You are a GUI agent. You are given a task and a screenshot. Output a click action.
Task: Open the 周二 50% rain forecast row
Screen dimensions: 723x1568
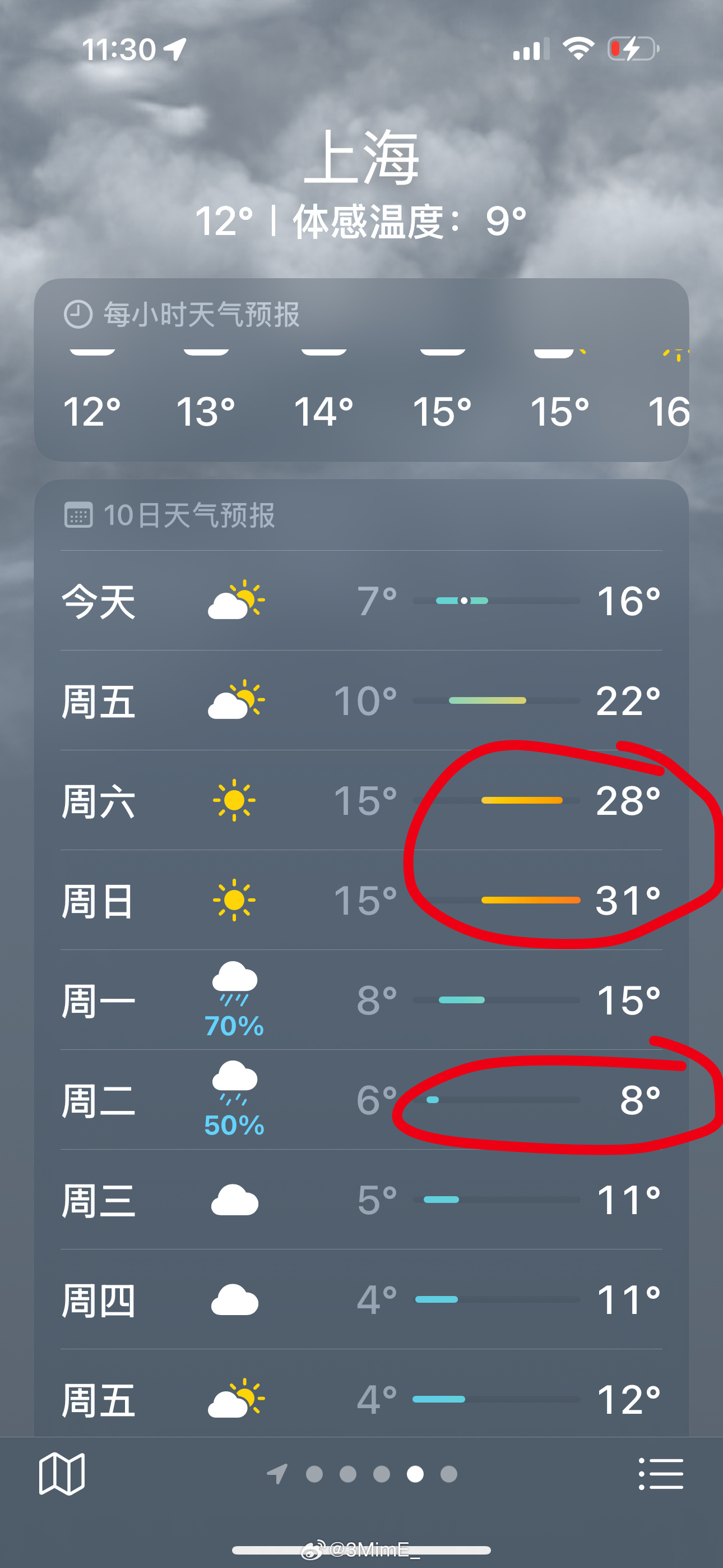[x=361, y=1100]
